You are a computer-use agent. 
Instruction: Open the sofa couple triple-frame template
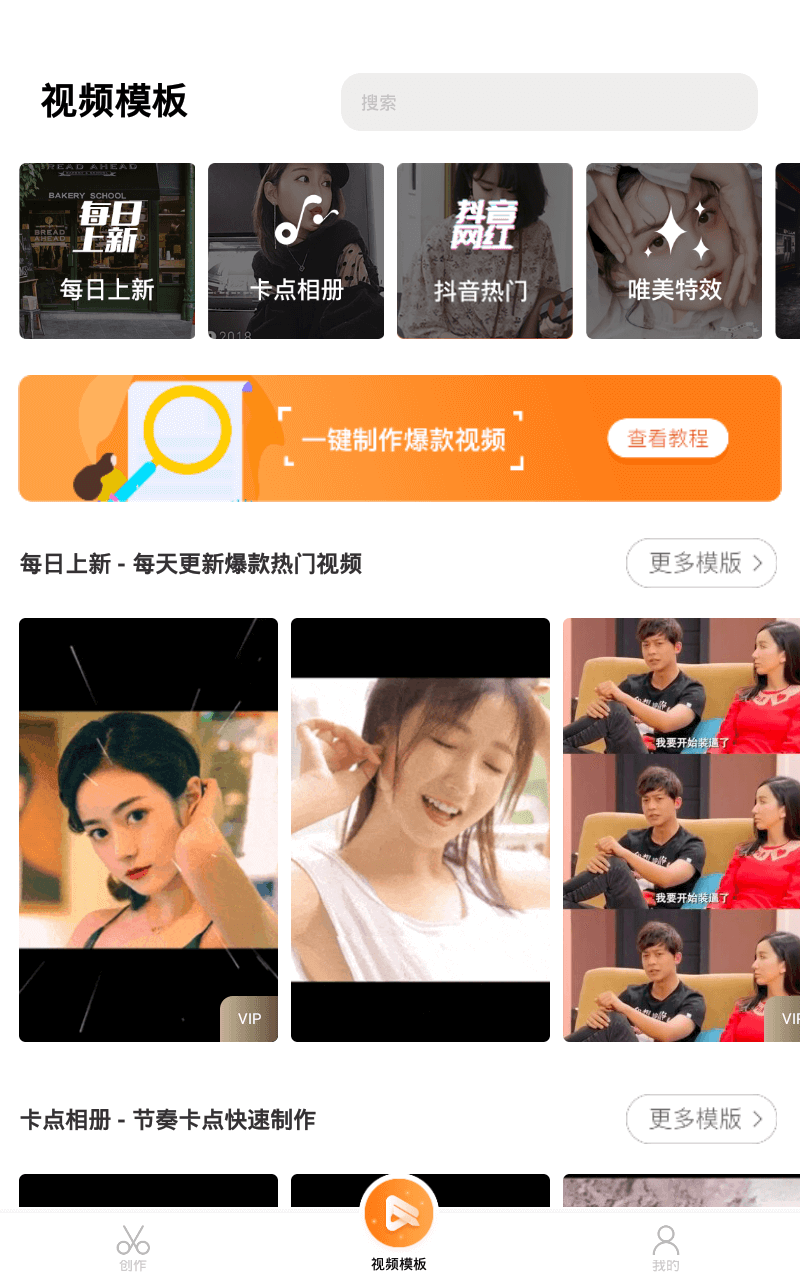tap(681, 830)
